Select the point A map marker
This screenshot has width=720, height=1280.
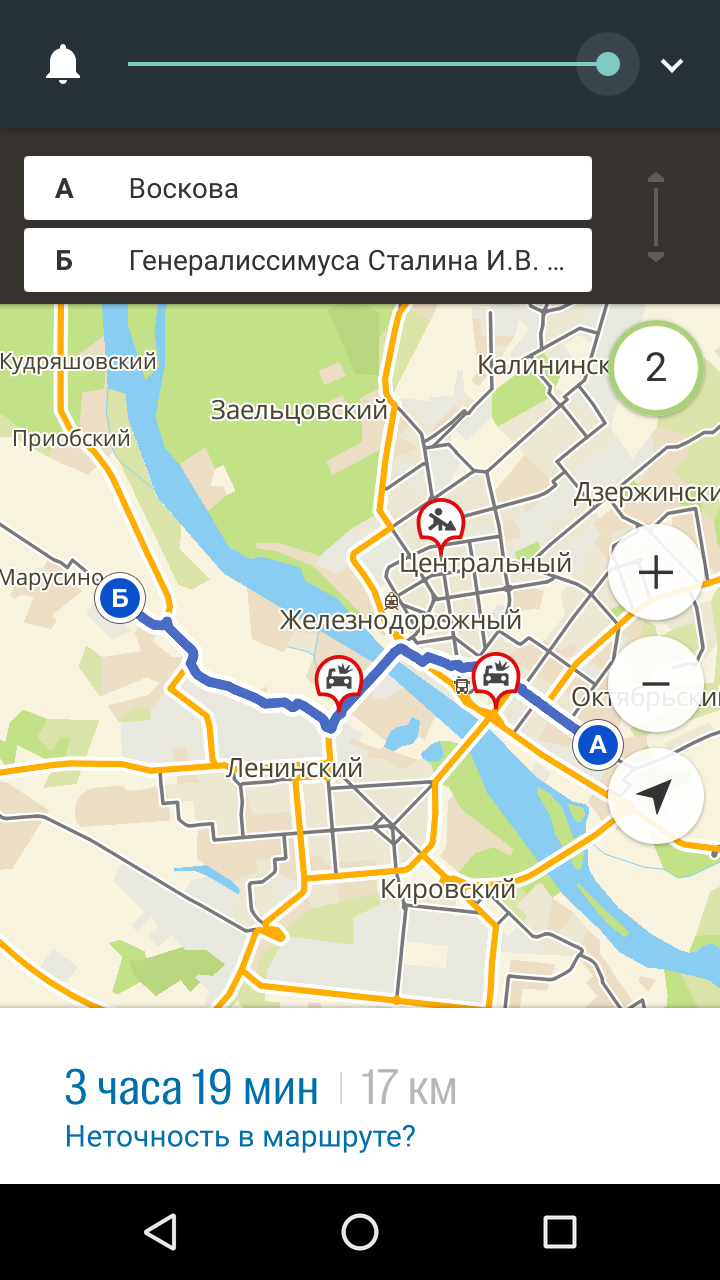[598, 745]
